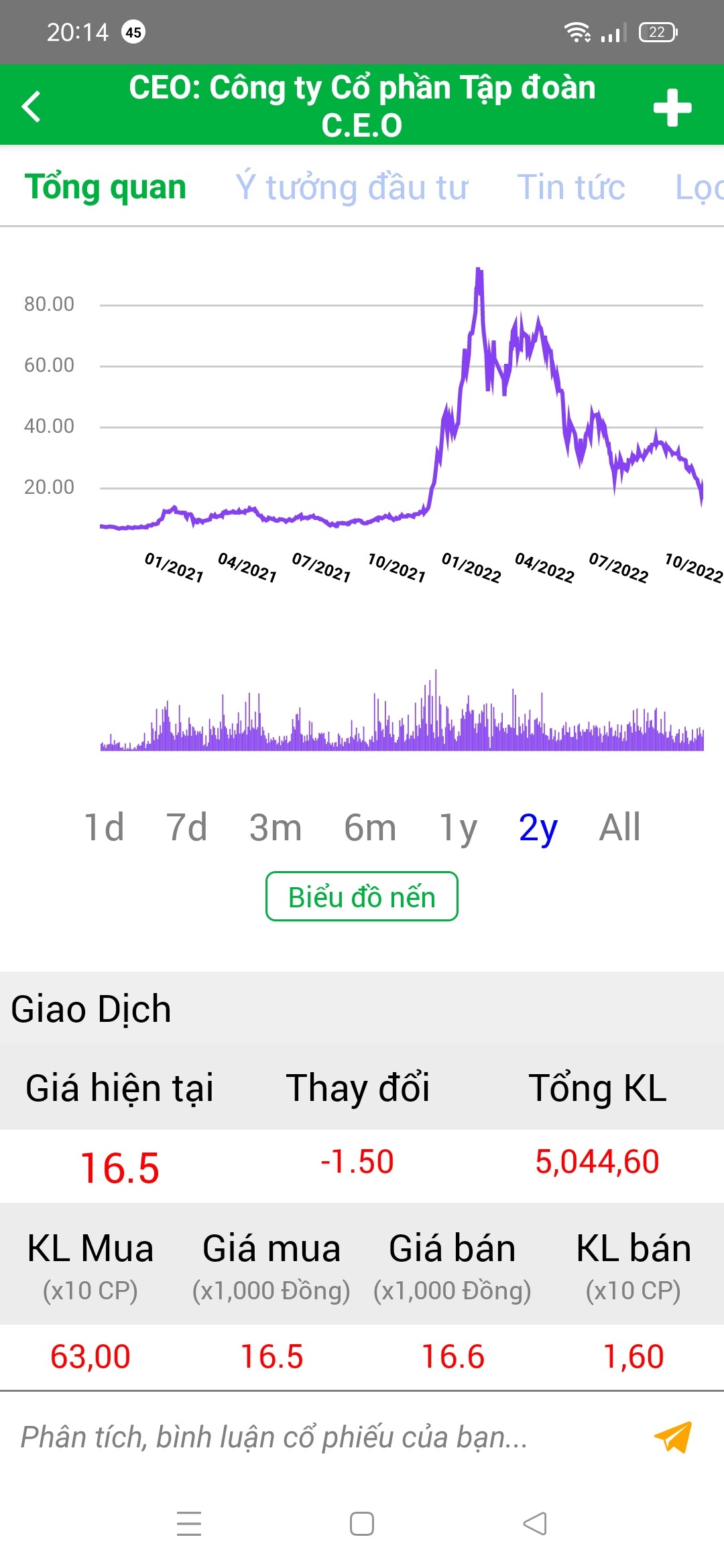The height and width of the screenshot is (1568, 724).
Task: Open Biểu đồ nến candlestick chart
Action: 362,897
